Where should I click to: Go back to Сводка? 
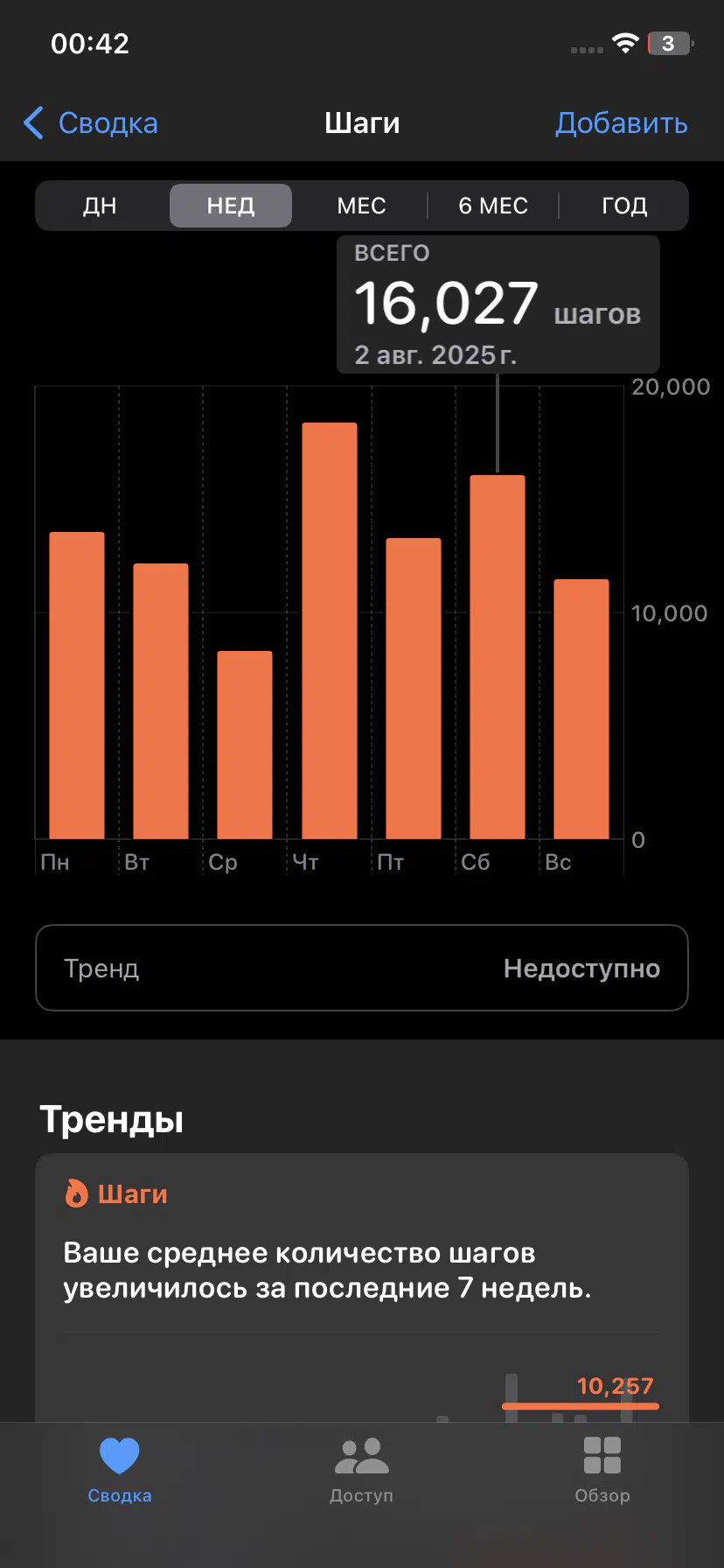pos(91,123)
